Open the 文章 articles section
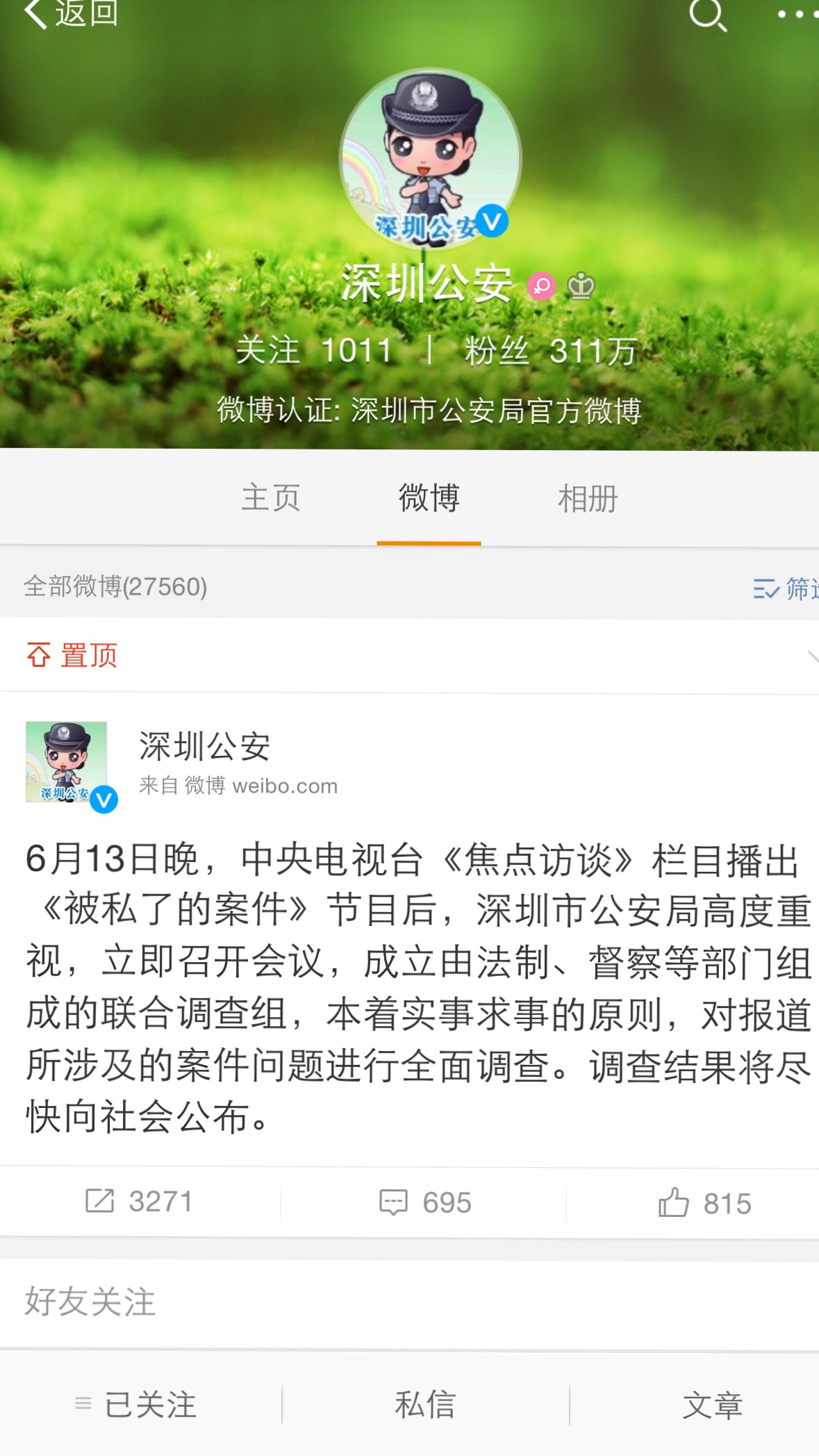The height and width of the screenshot is (1456, 819). pyautogui.click(x=712, y=1405)
